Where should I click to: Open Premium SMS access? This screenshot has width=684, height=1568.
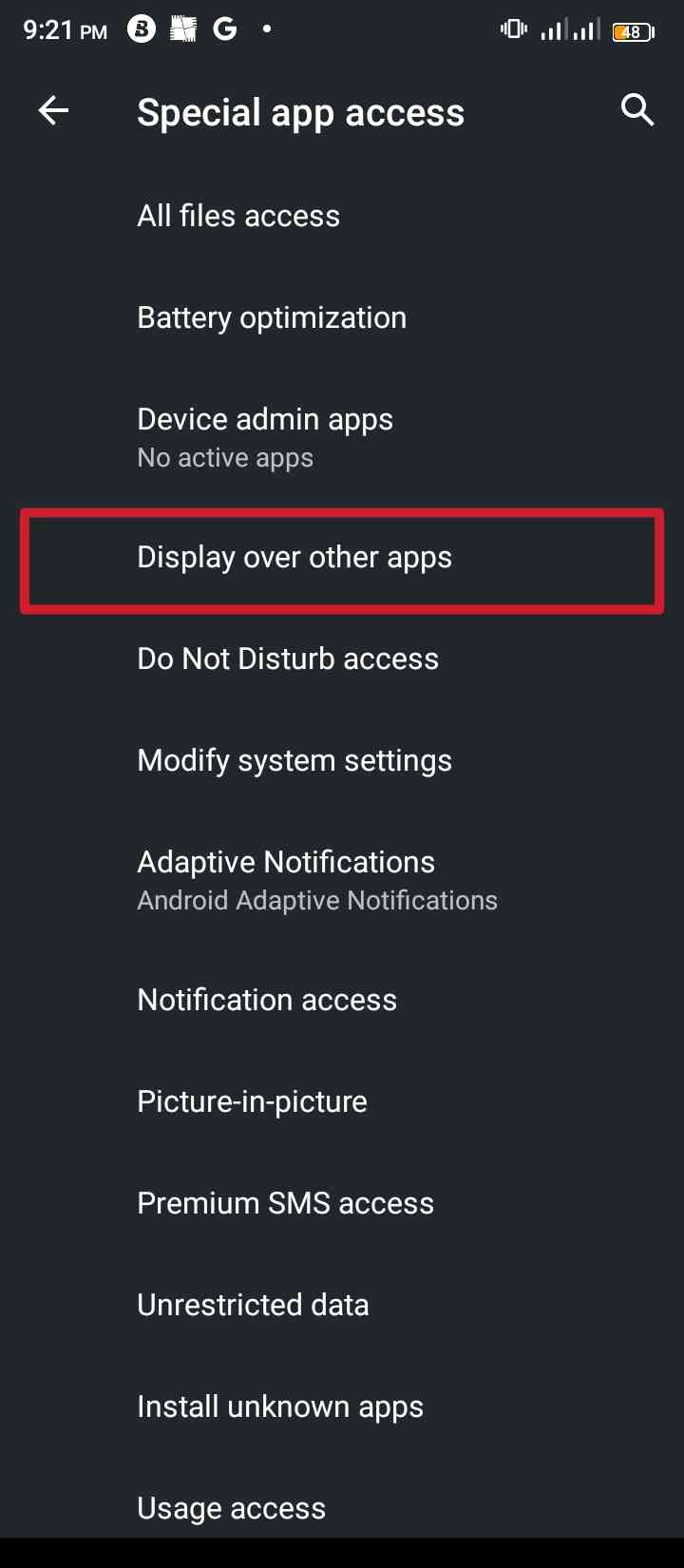click(x=342, y=1203)
